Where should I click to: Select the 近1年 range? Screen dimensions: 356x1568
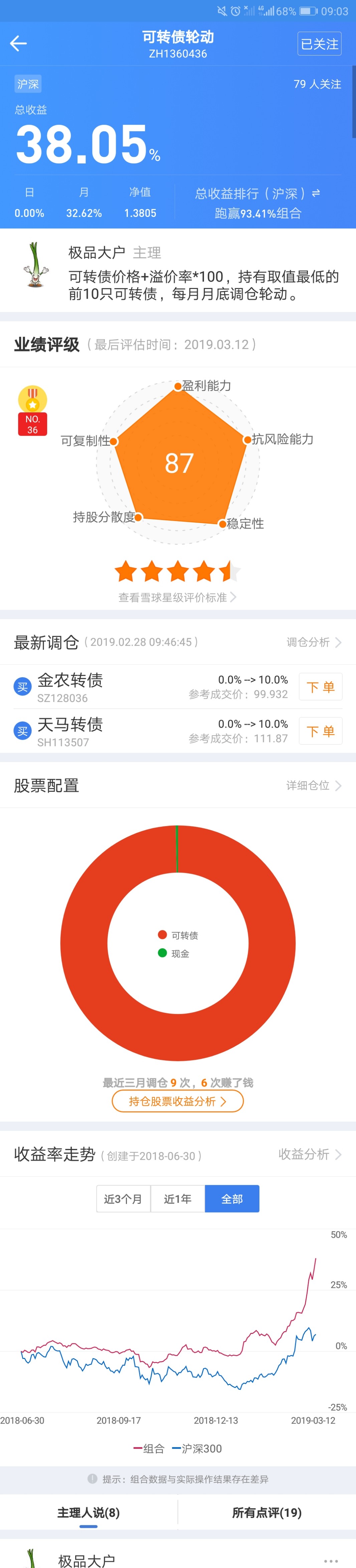[x=177, y=1198]
